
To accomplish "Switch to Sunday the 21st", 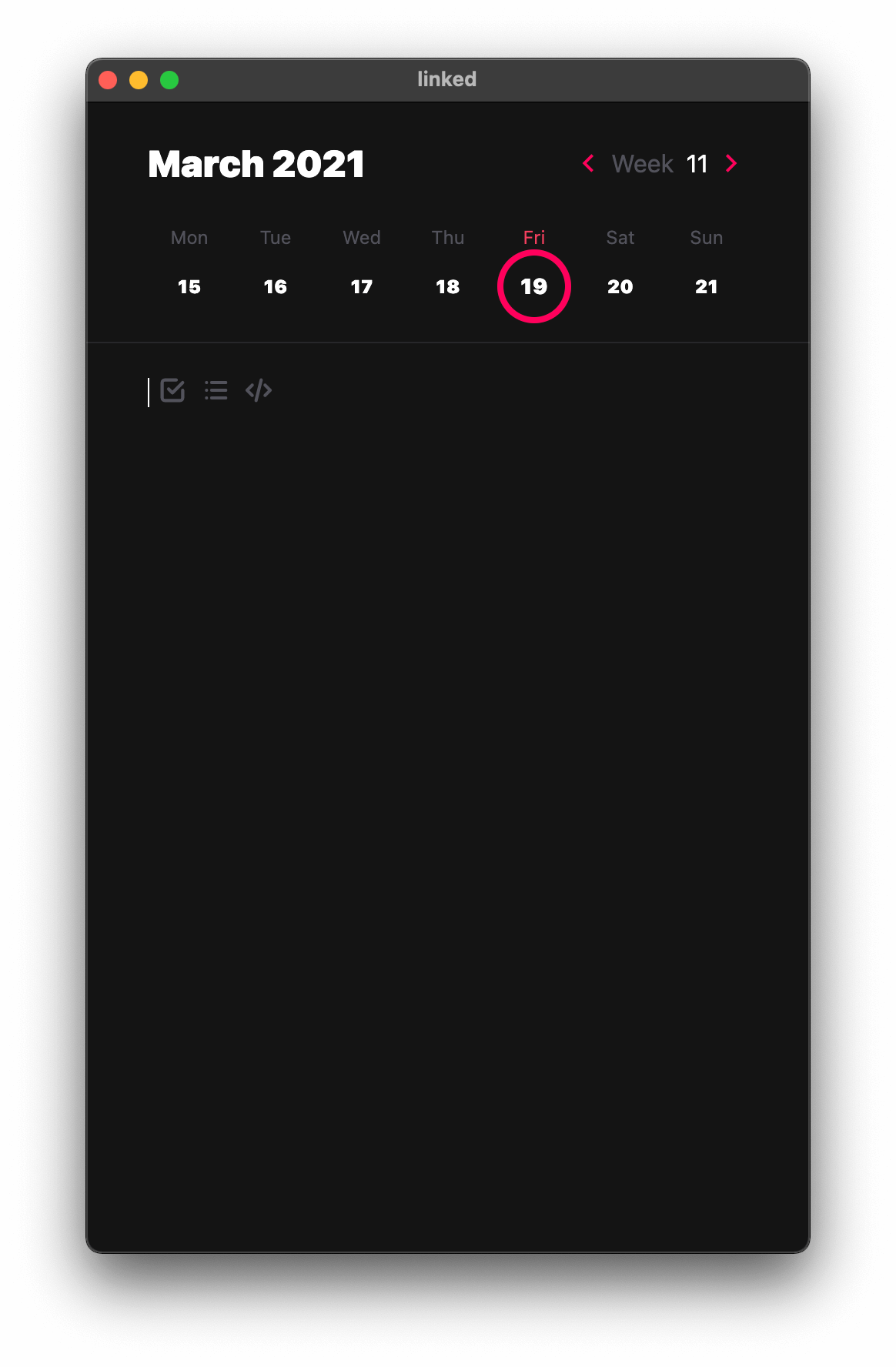I will [x=707, y=286].
